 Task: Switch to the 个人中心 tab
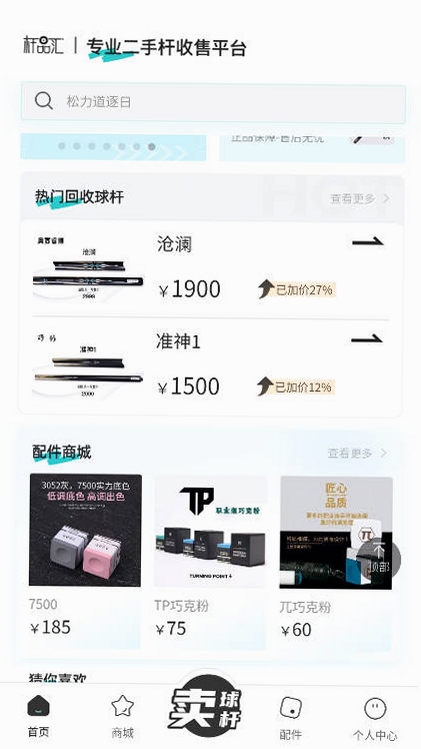(375, 717)
